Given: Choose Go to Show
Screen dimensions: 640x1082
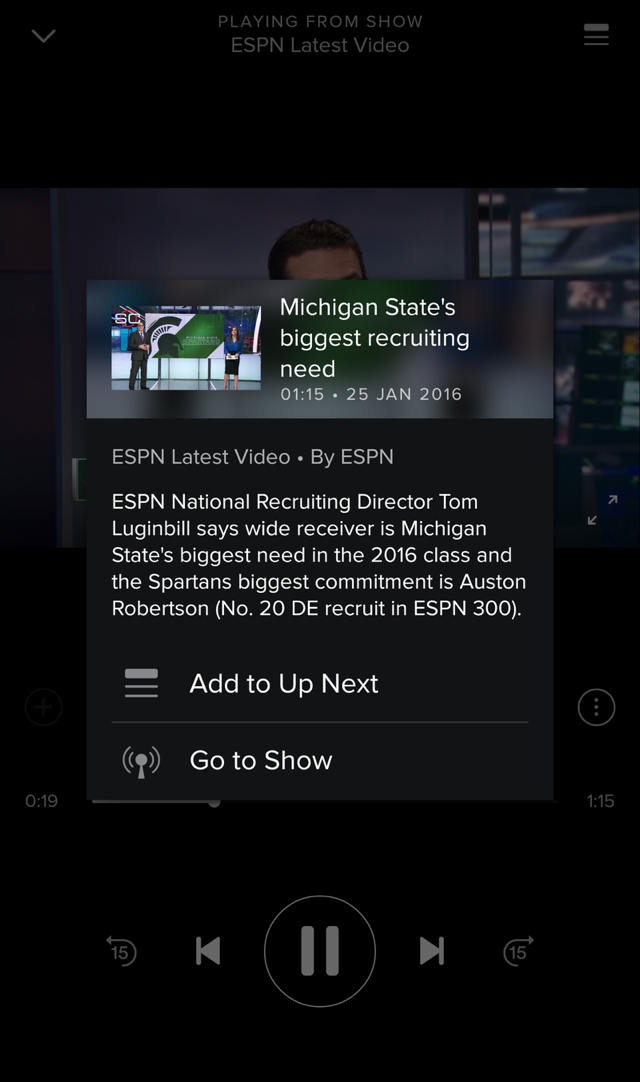Looking at the screenshot, I should (261, 761).
